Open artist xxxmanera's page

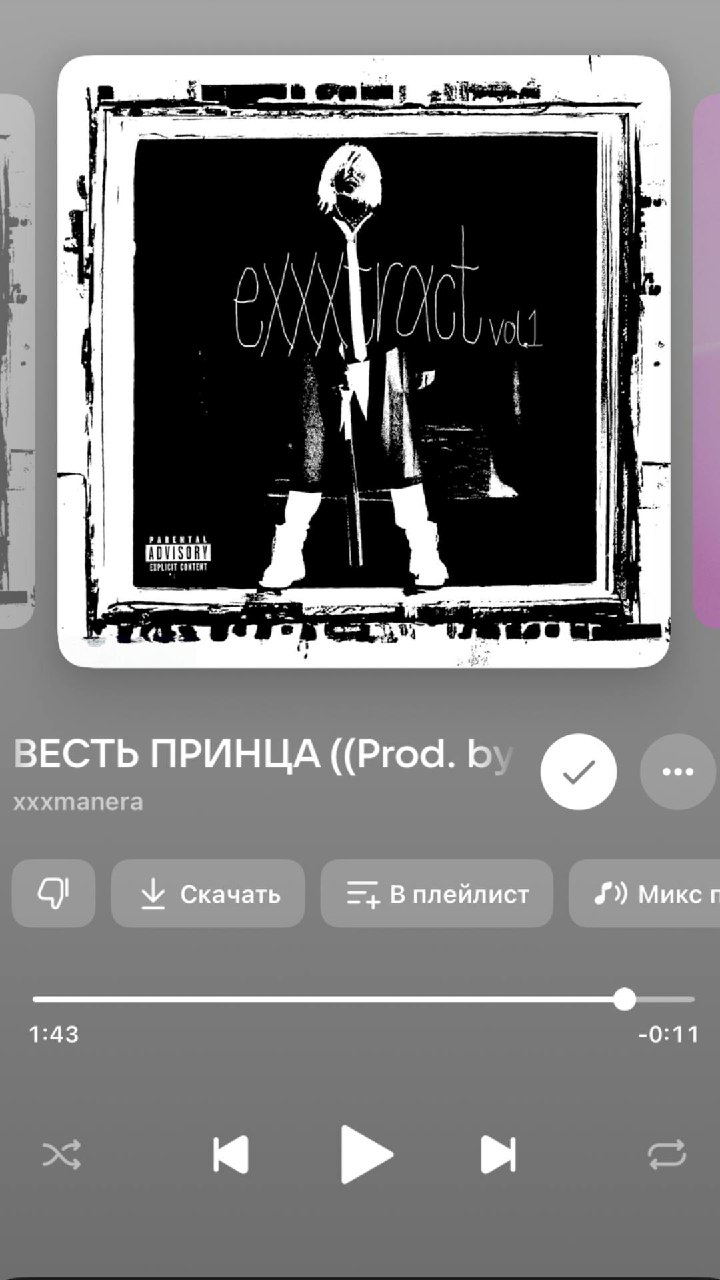tap(78, 802)
